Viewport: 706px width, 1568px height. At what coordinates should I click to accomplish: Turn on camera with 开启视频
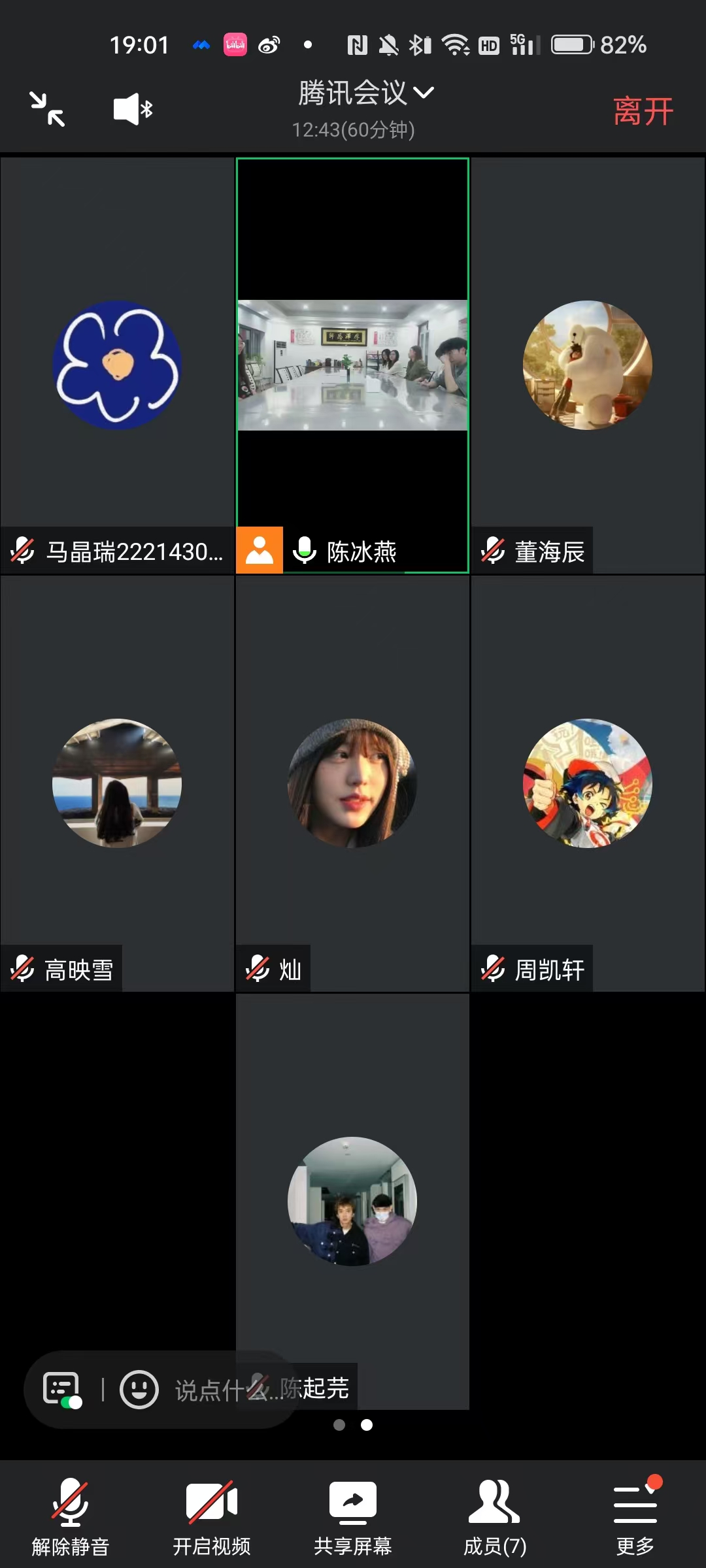pyautogui.click(x=212, y=1516)
